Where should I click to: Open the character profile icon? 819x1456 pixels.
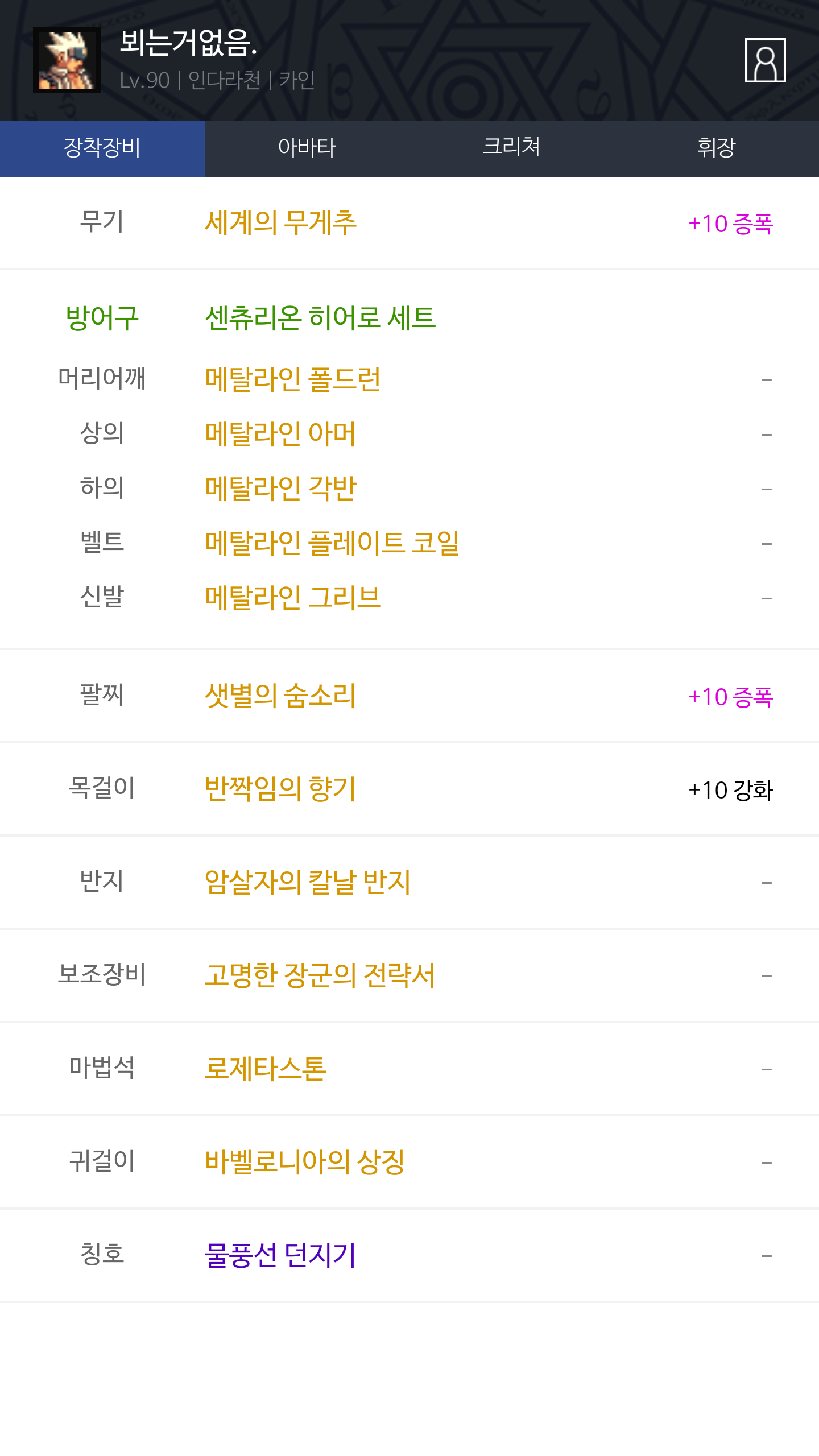(765, 60)
